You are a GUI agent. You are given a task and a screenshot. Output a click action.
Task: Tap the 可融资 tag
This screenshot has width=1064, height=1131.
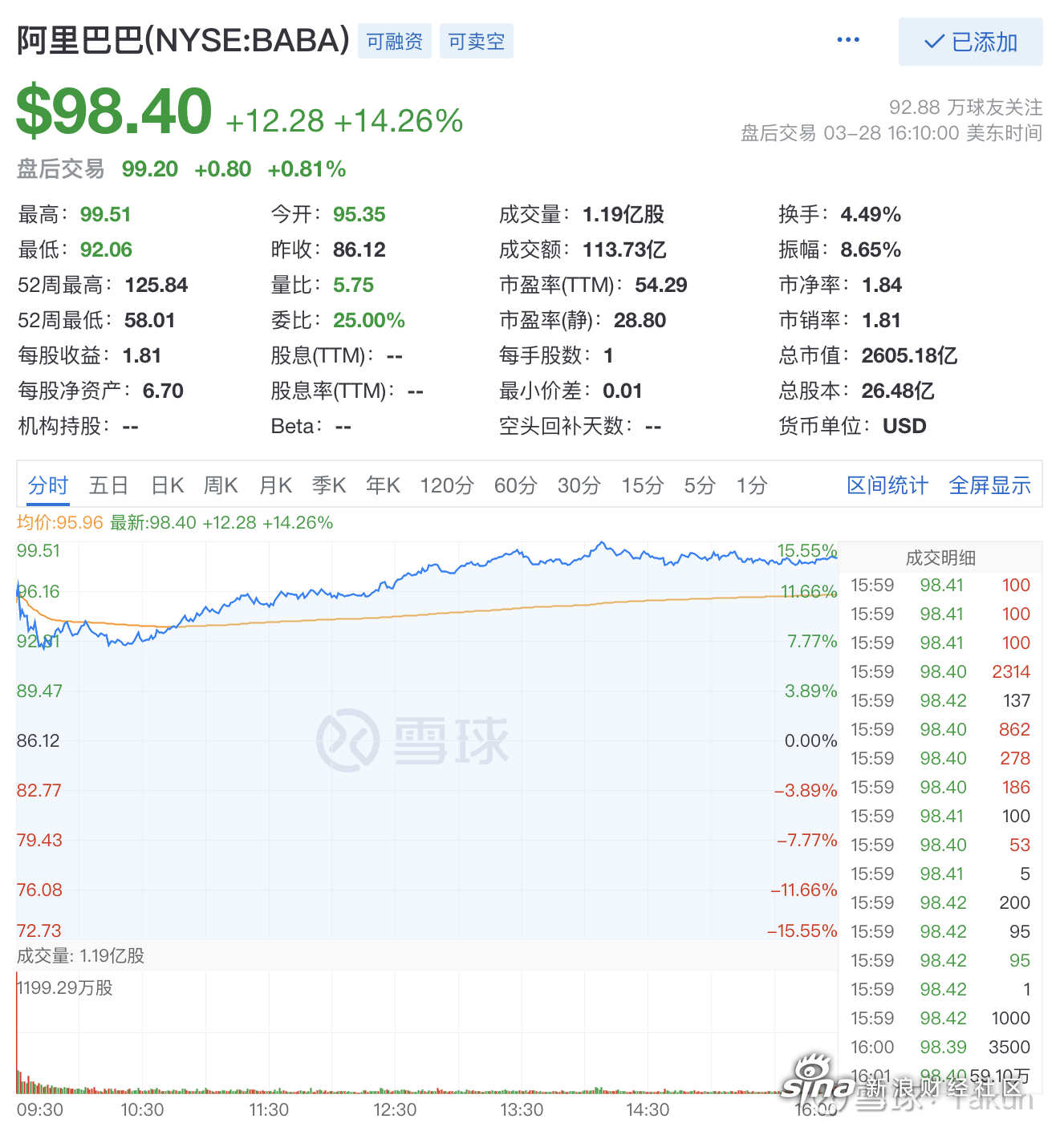click(394, 41)
